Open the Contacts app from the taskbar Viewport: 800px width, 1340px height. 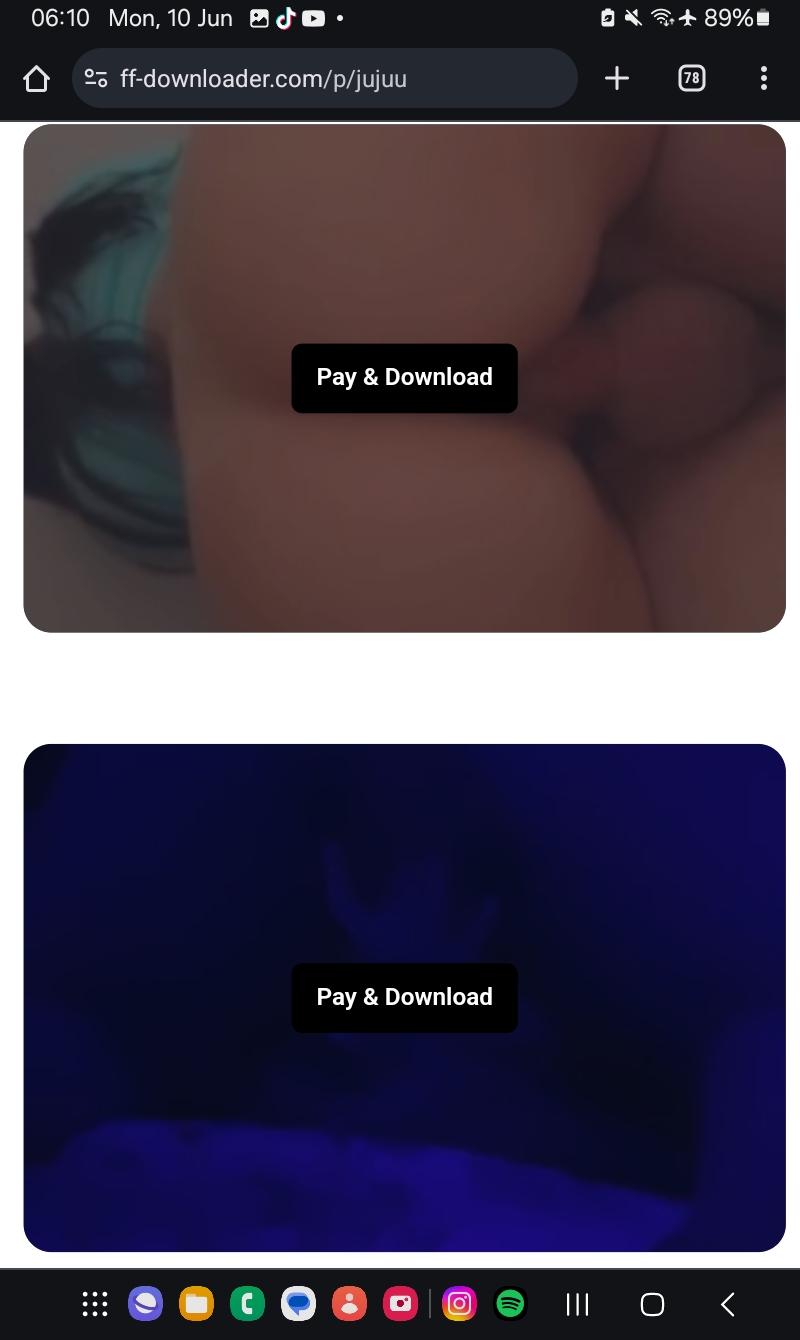(x=349, y=1304)
